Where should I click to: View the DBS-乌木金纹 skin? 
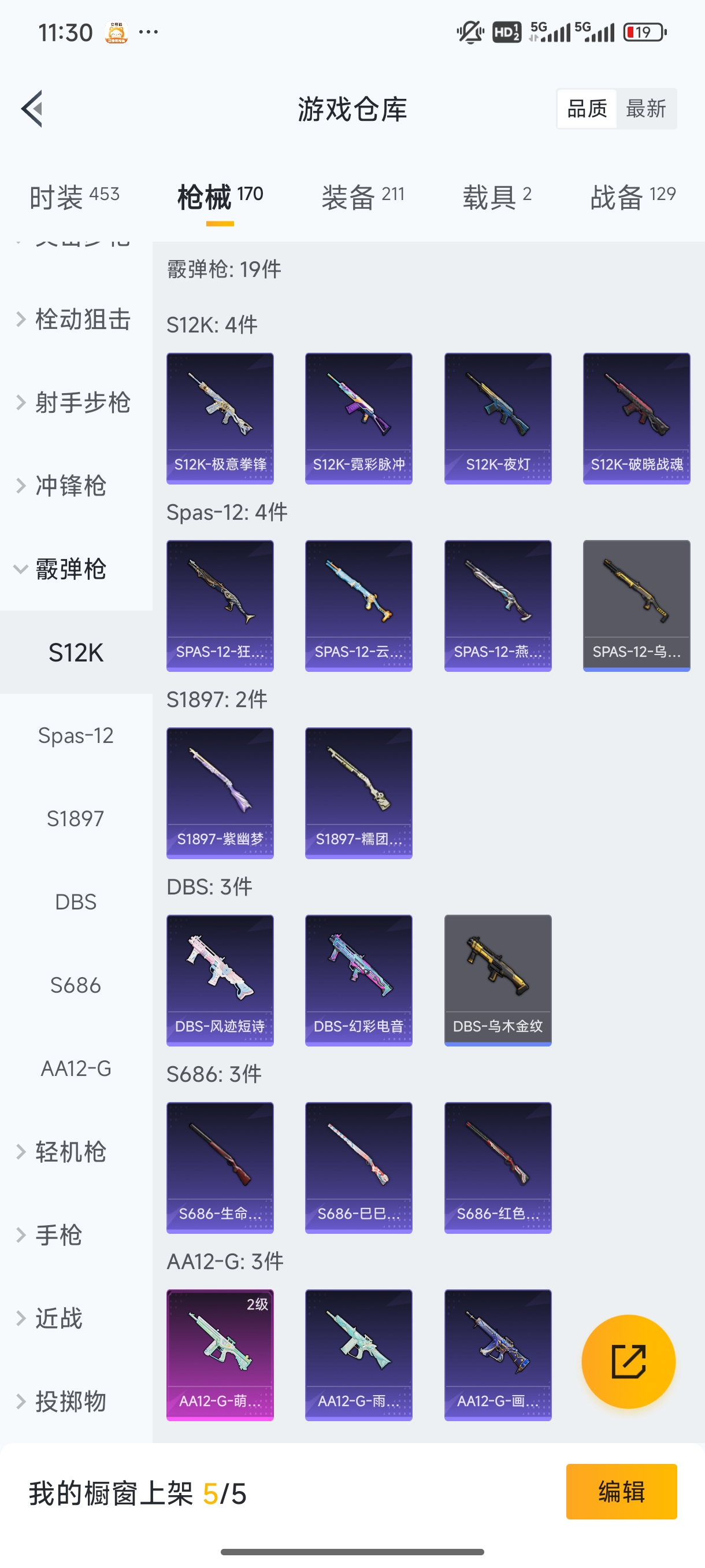(x=498, y=980)
